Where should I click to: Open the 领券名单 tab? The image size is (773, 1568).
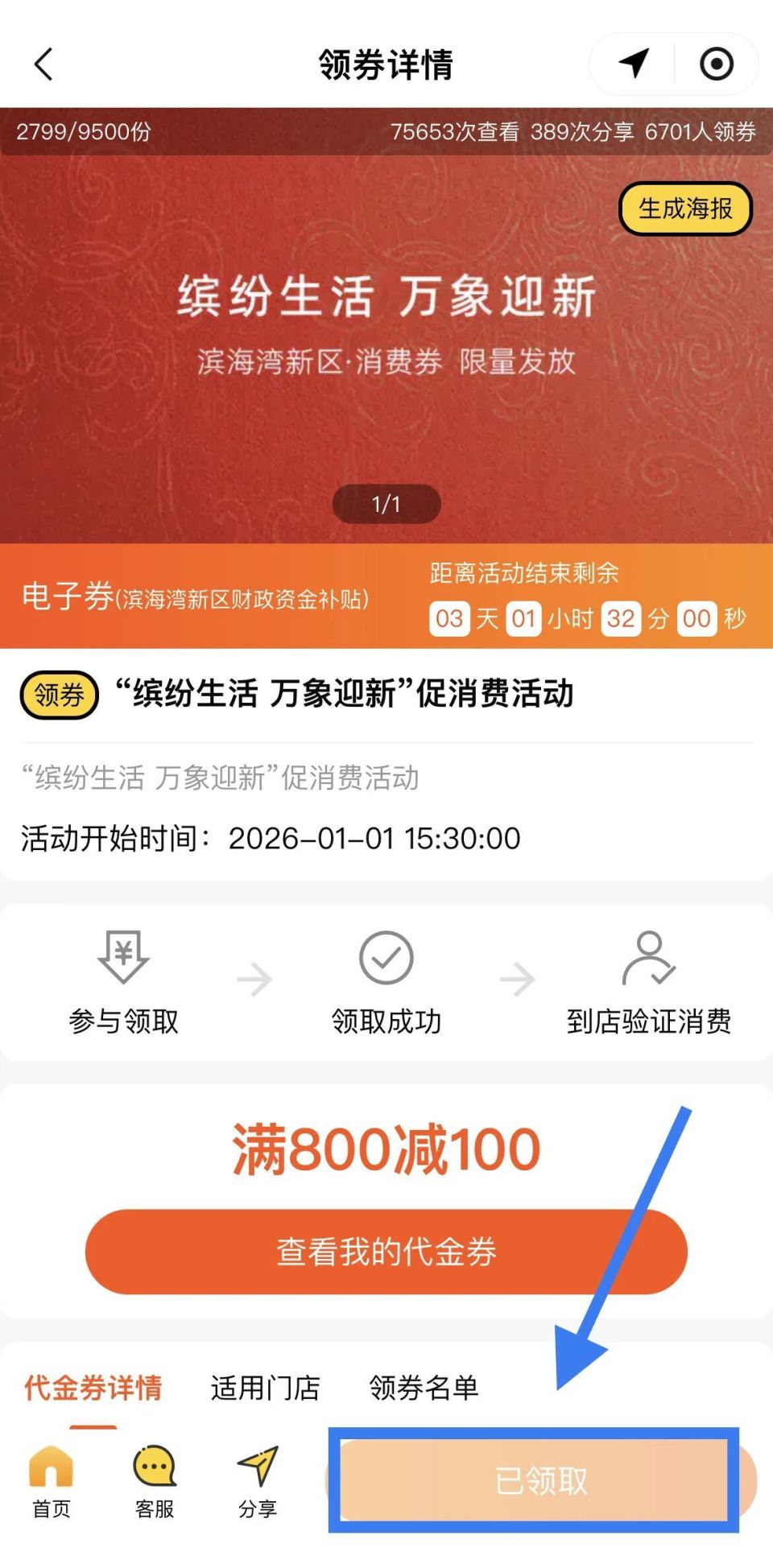(424, 1387)
